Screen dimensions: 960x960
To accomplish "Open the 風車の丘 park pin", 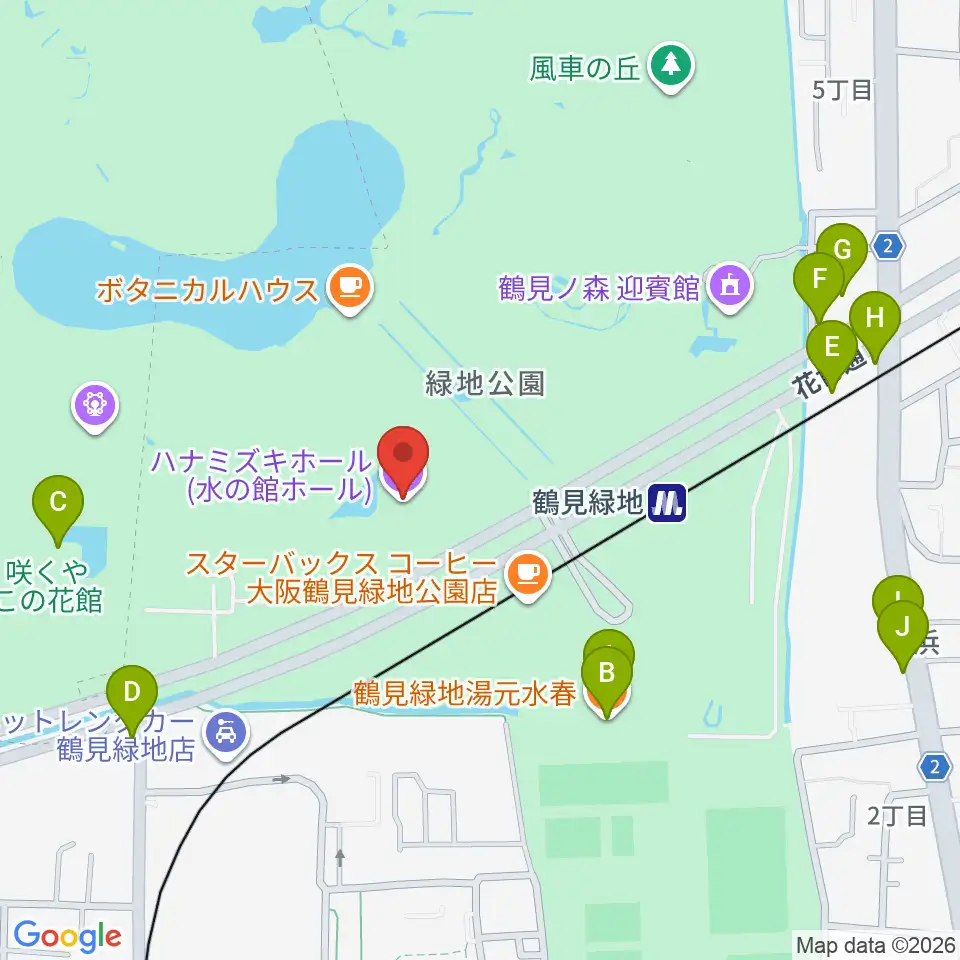I will click(671, 66).
